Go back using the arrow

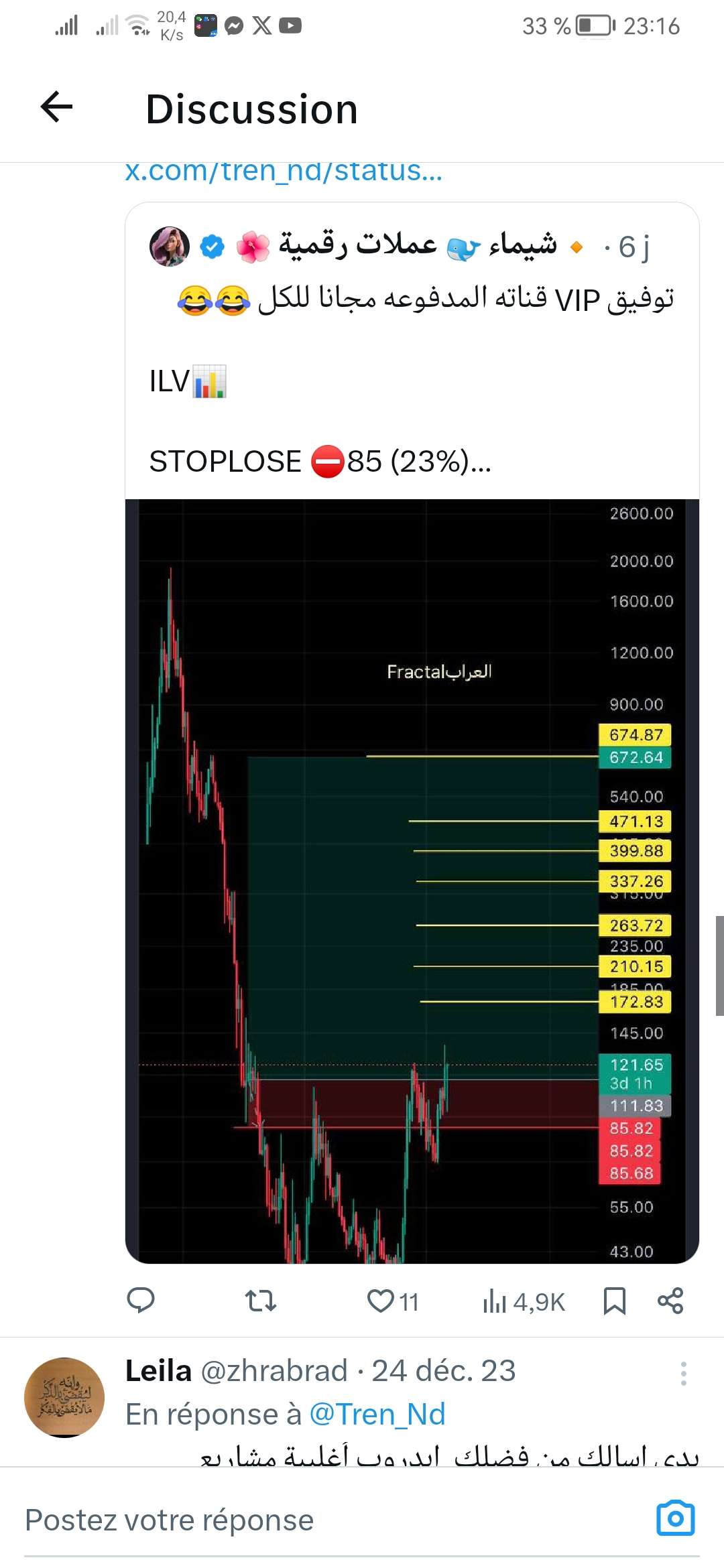tap(56, 107)
